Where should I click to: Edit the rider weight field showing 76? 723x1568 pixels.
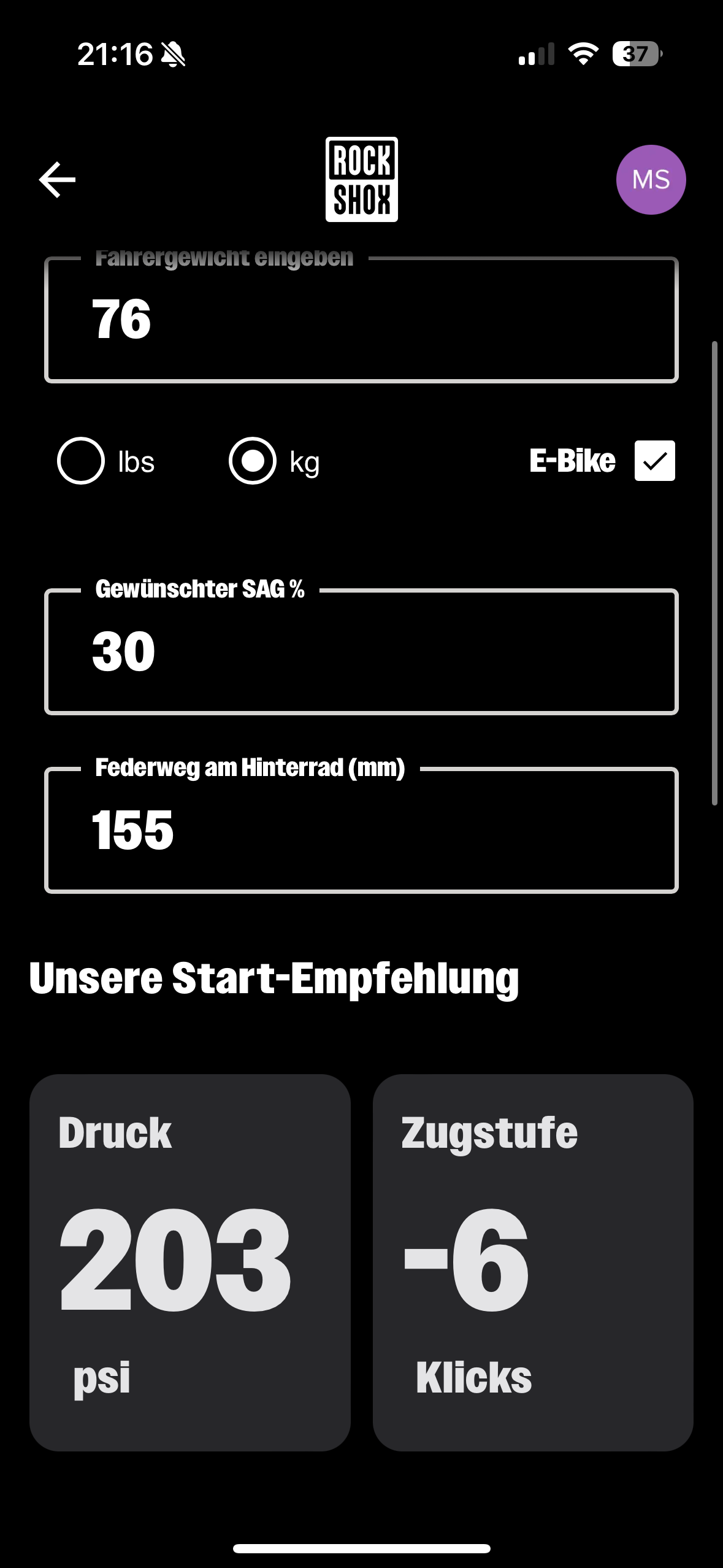coord(361,320)
